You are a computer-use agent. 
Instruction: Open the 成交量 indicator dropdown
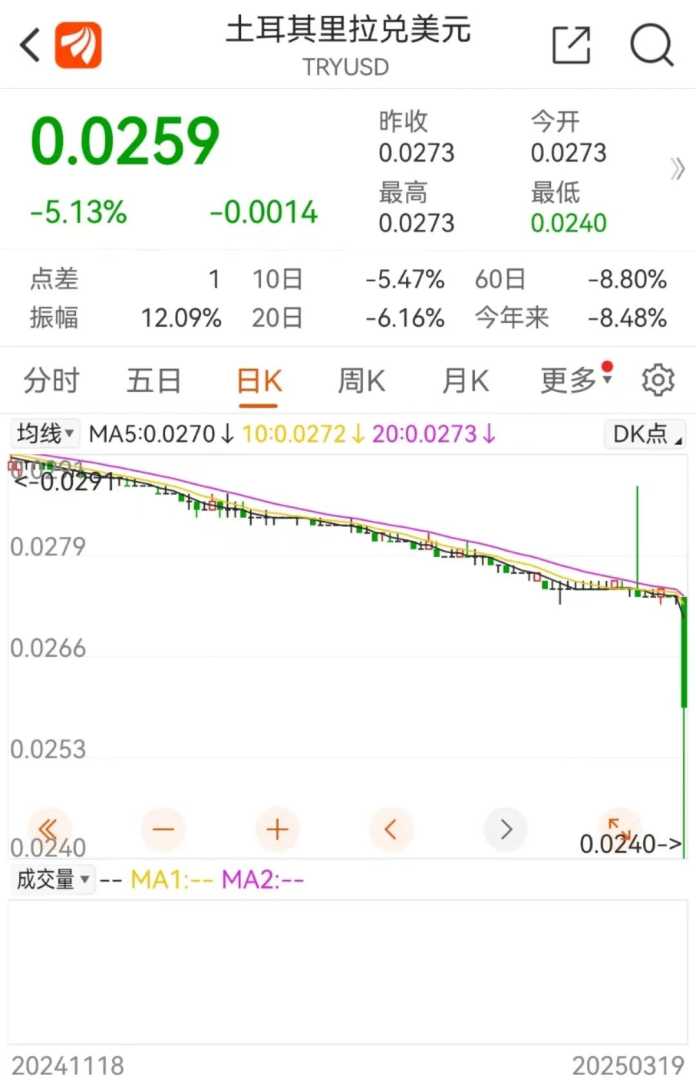[x=52, y=880]
